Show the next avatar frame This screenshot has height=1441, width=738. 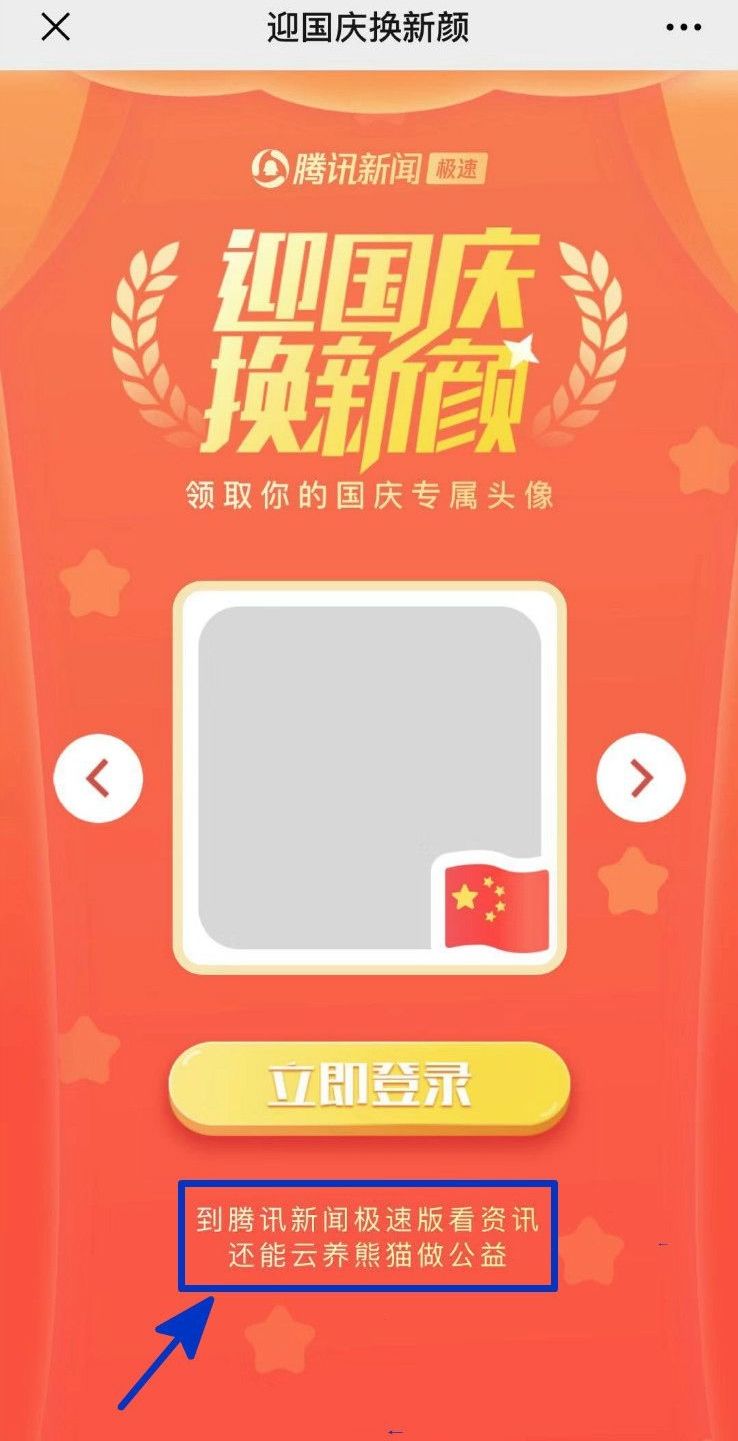click(x=641, y=778)
